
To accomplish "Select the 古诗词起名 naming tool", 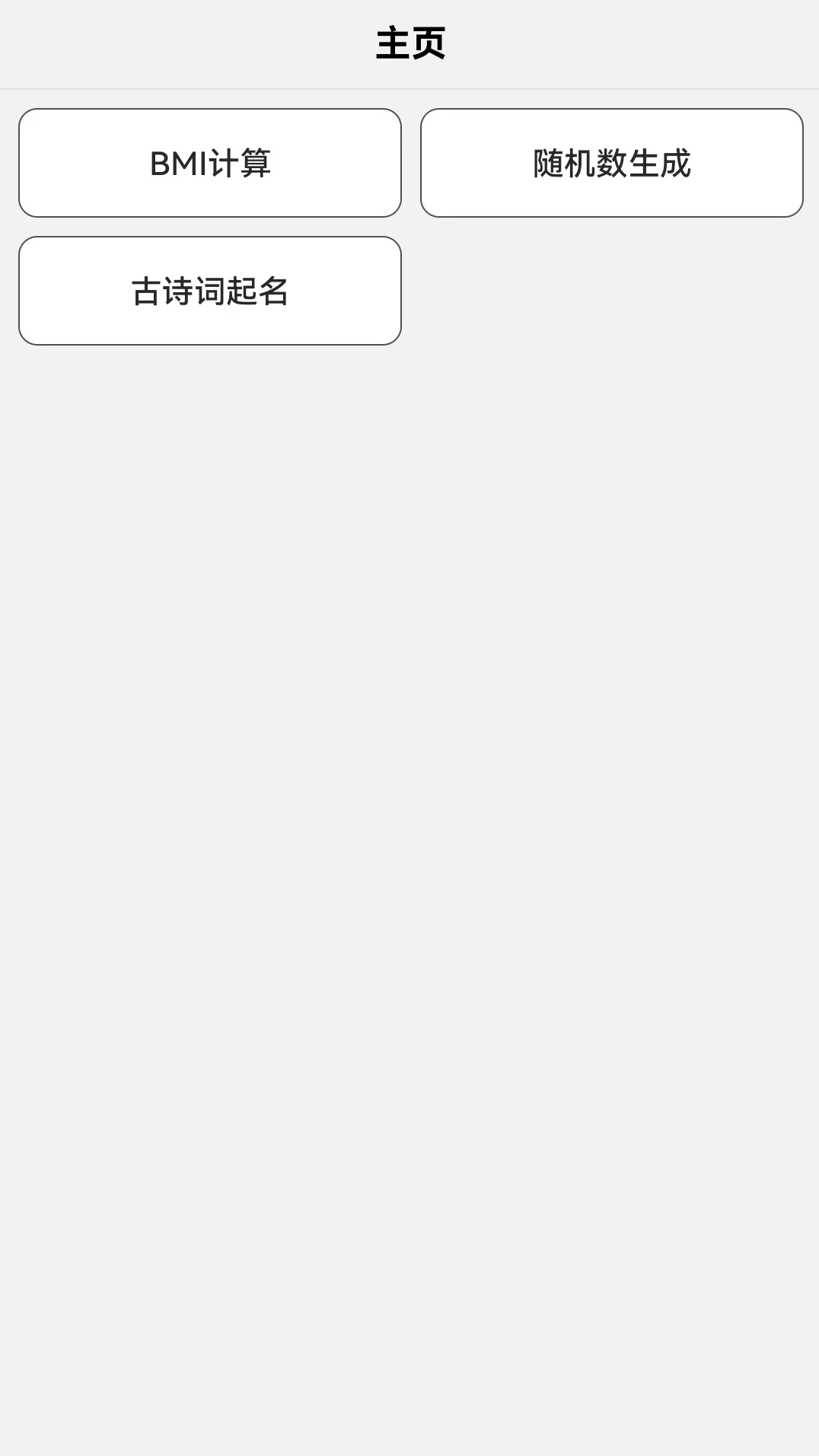I will 210,291.
